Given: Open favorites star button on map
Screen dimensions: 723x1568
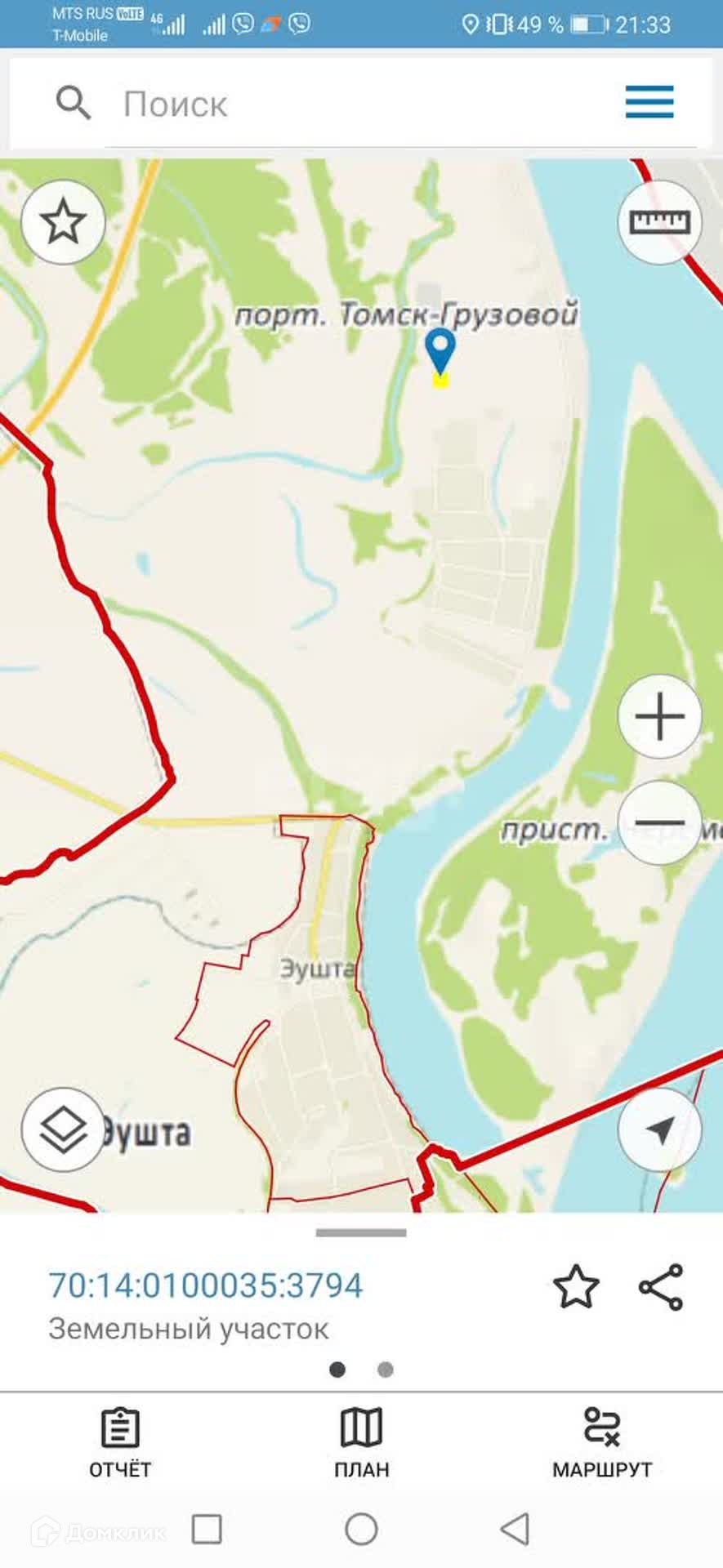Looking at the screenshot, I should pos(63,222).
